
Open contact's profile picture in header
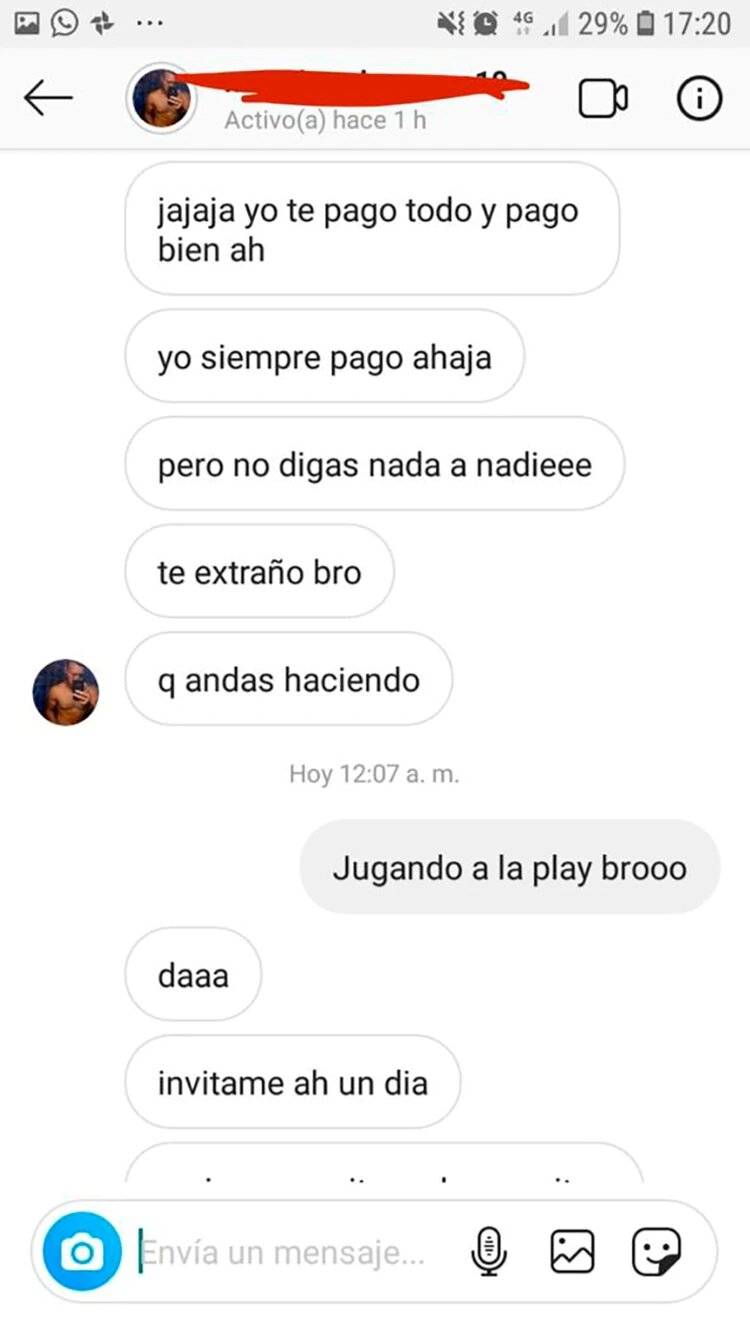click(162, 98)
